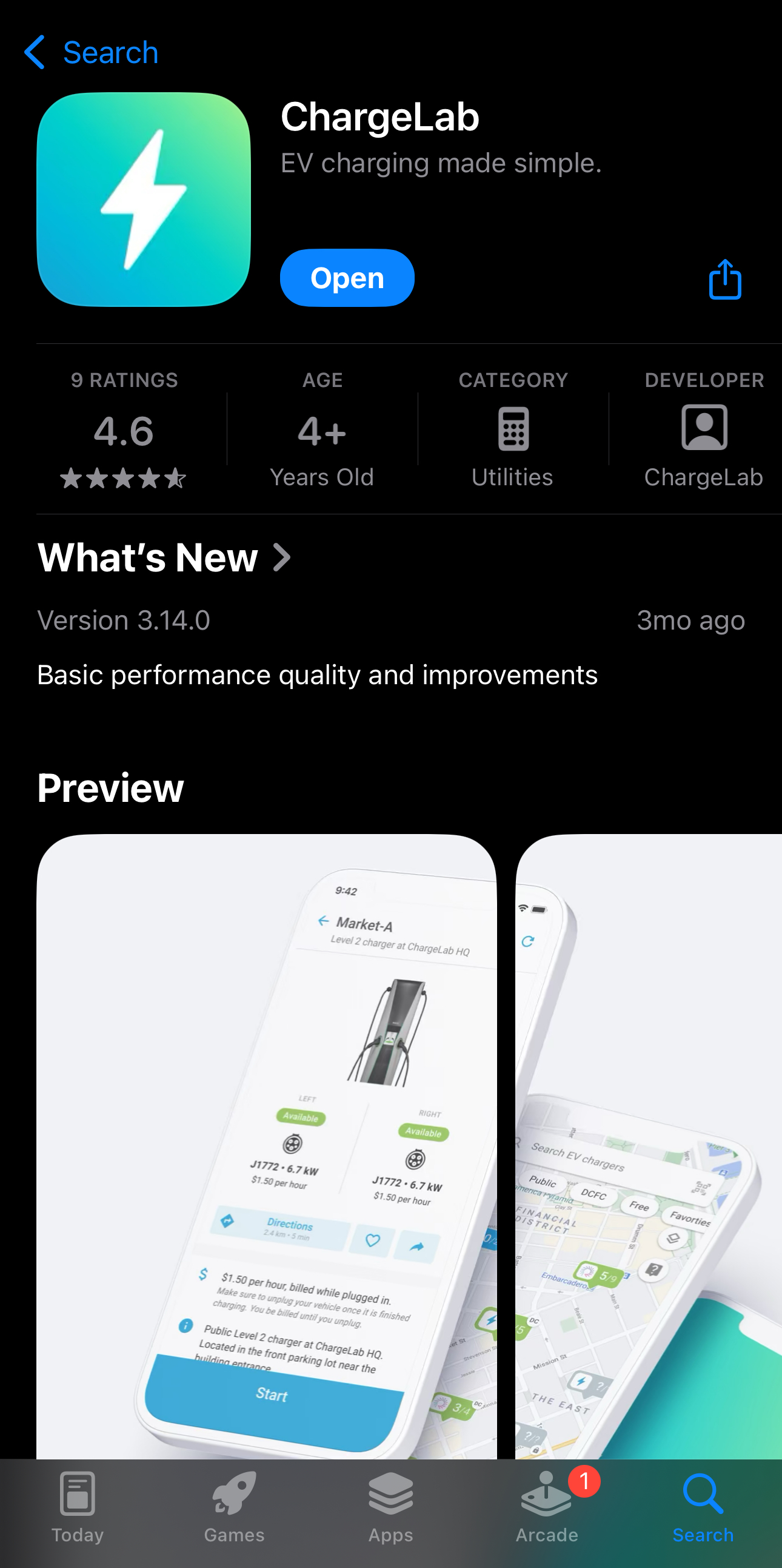Screen dimensions: 782x1568
Task: Open the ChargeLab developer page
Action: click(704, 430)
